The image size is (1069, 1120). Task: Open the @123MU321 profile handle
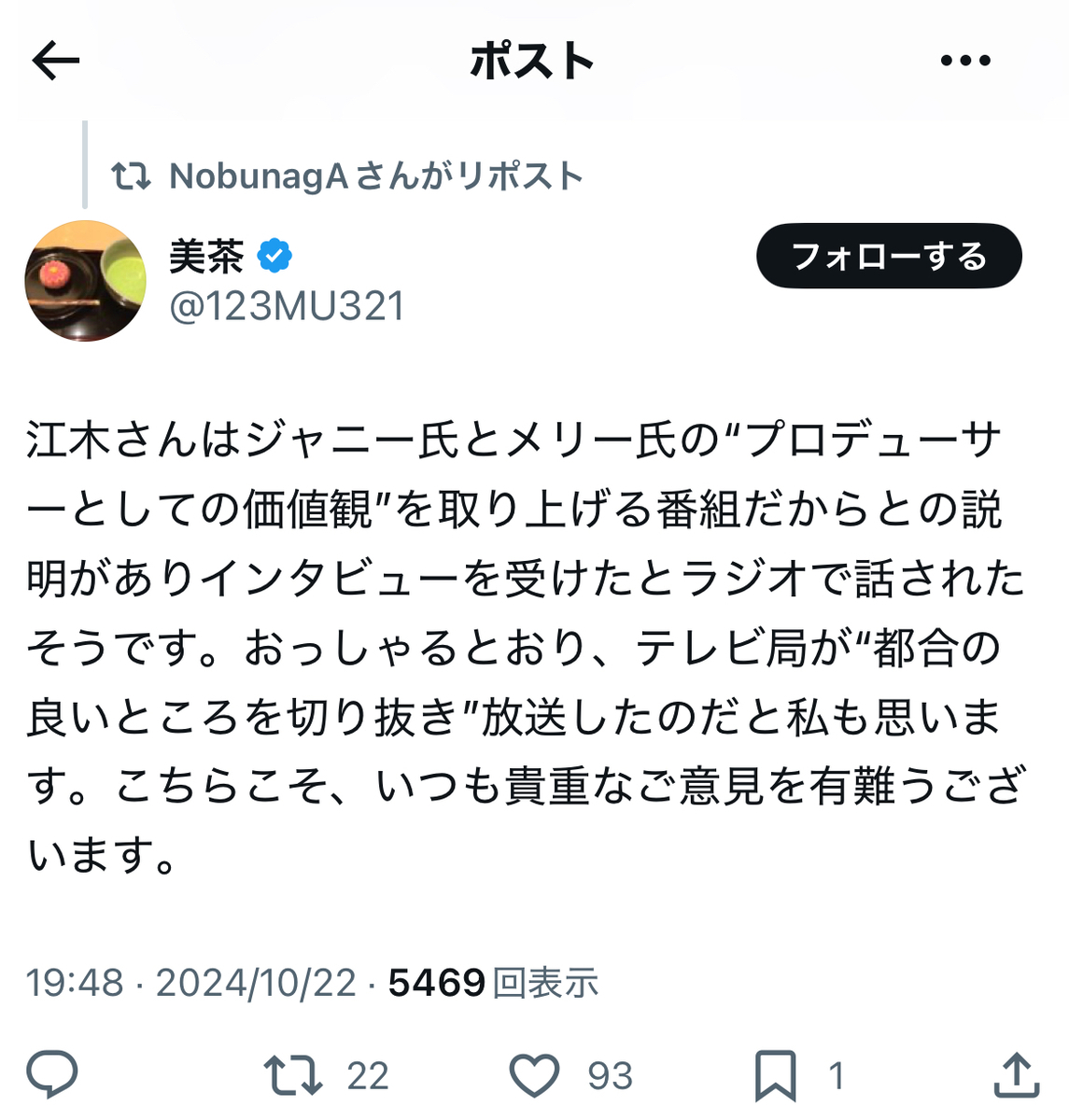click(x=287, y=306)
